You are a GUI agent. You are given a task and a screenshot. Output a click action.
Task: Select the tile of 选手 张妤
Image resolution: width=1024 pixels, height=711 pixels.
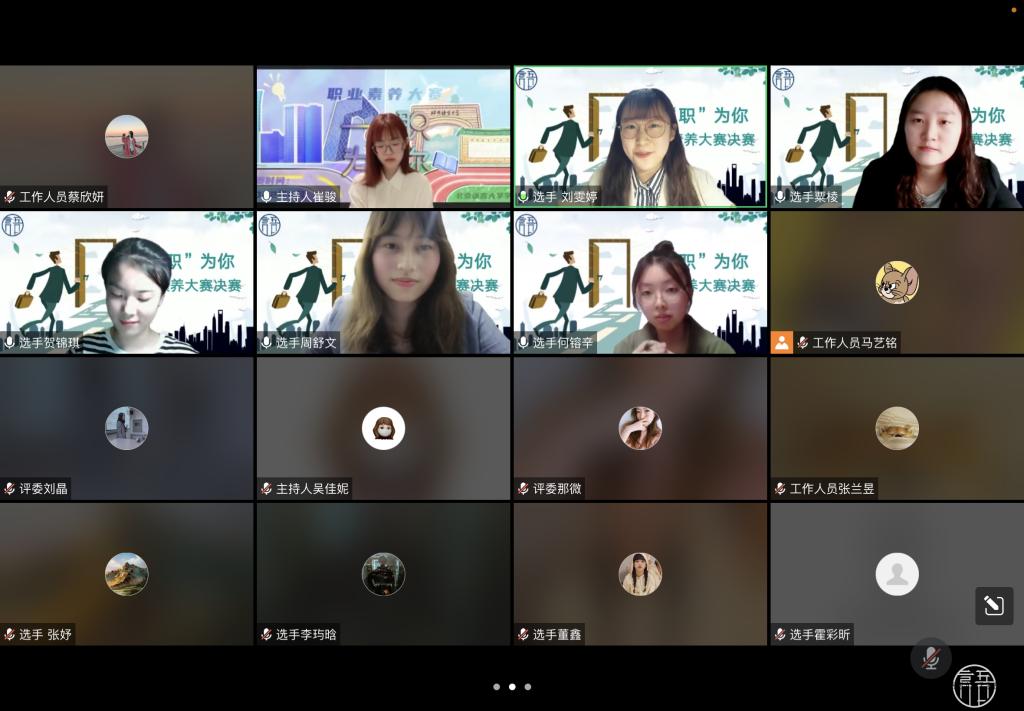point(127,574)
